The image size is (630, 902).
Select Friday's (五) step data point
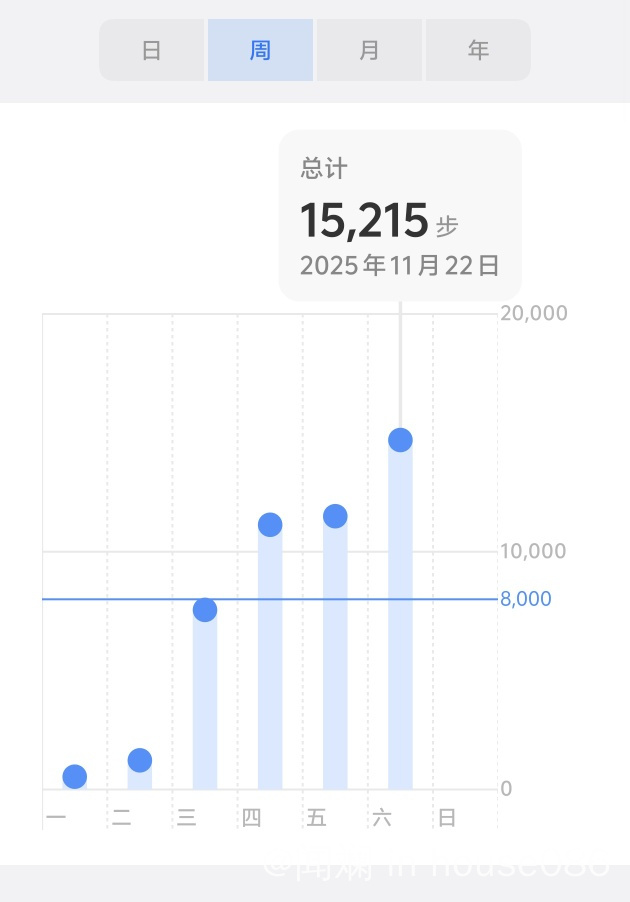(x=335, y=516)
